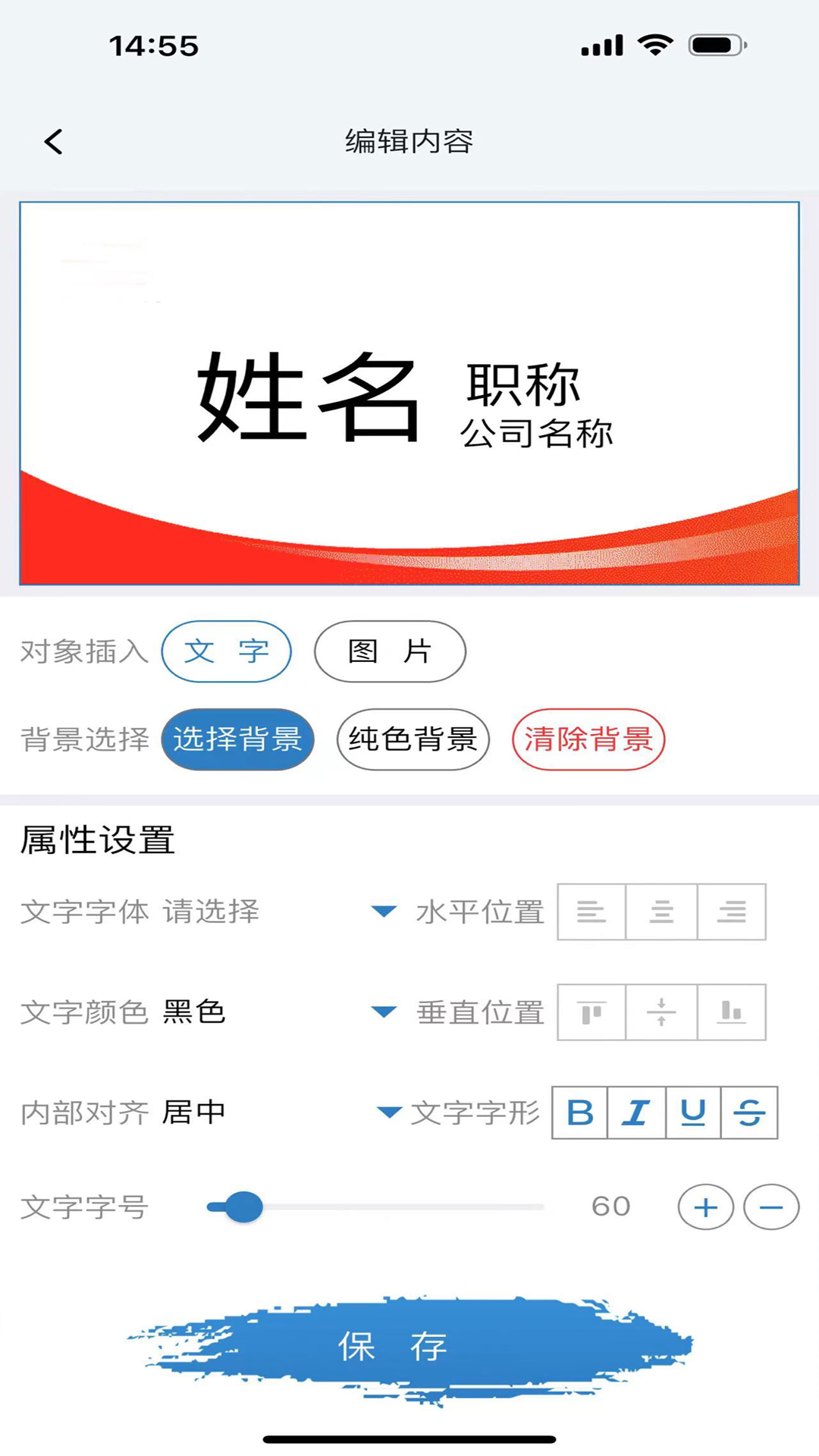Tap 保存 to save the card
This screenshot has height=1456, width=819.
coord(393,1348)
